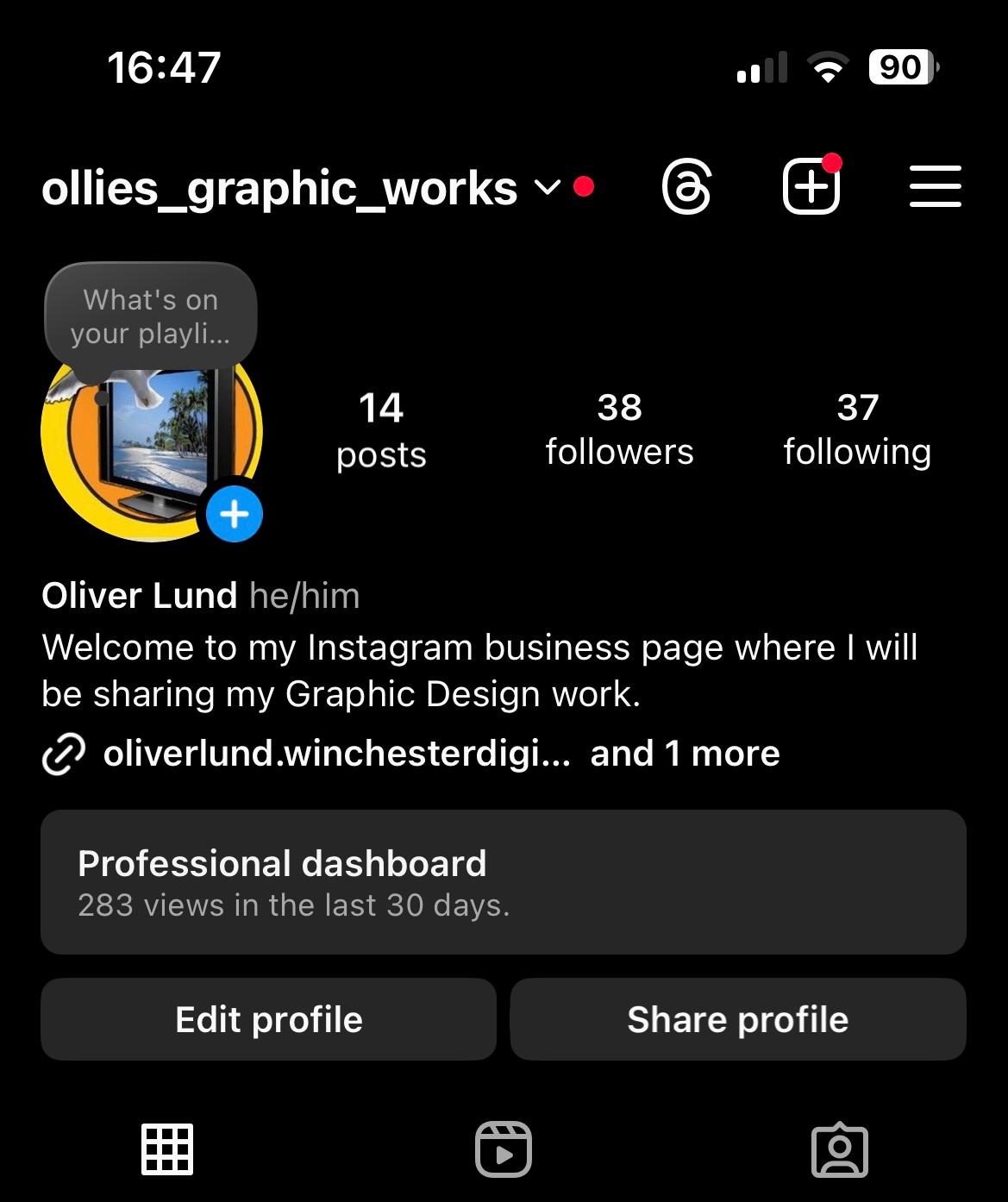1008x1202 pixels.
Task: Open the hamburger menu
Action: point(935,186)
